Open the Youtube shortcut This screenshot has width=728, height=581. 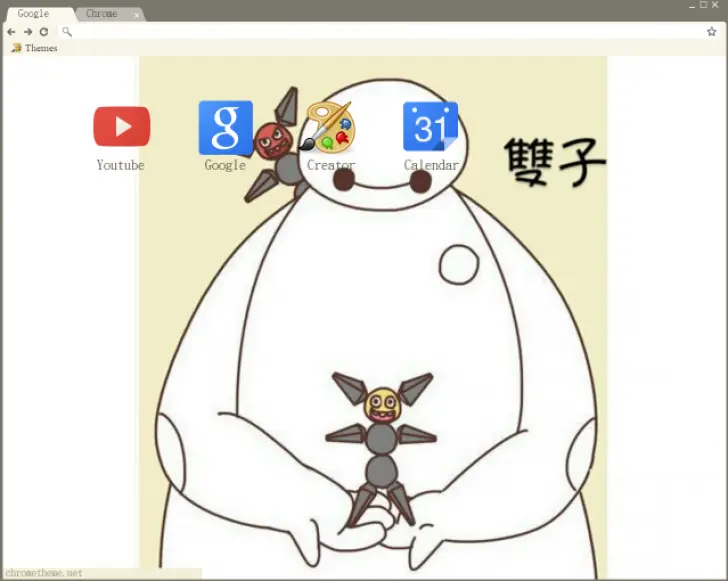point(121,127)
